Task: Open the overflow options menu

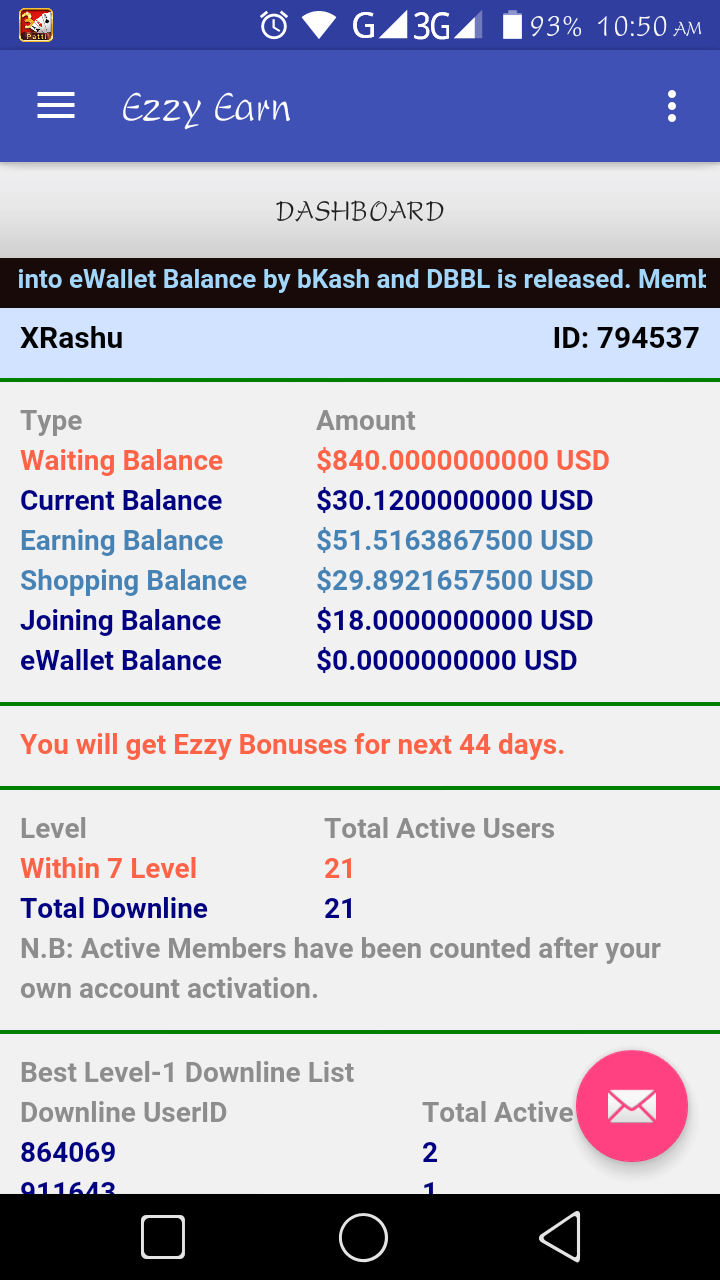Action: coord(672,106)
